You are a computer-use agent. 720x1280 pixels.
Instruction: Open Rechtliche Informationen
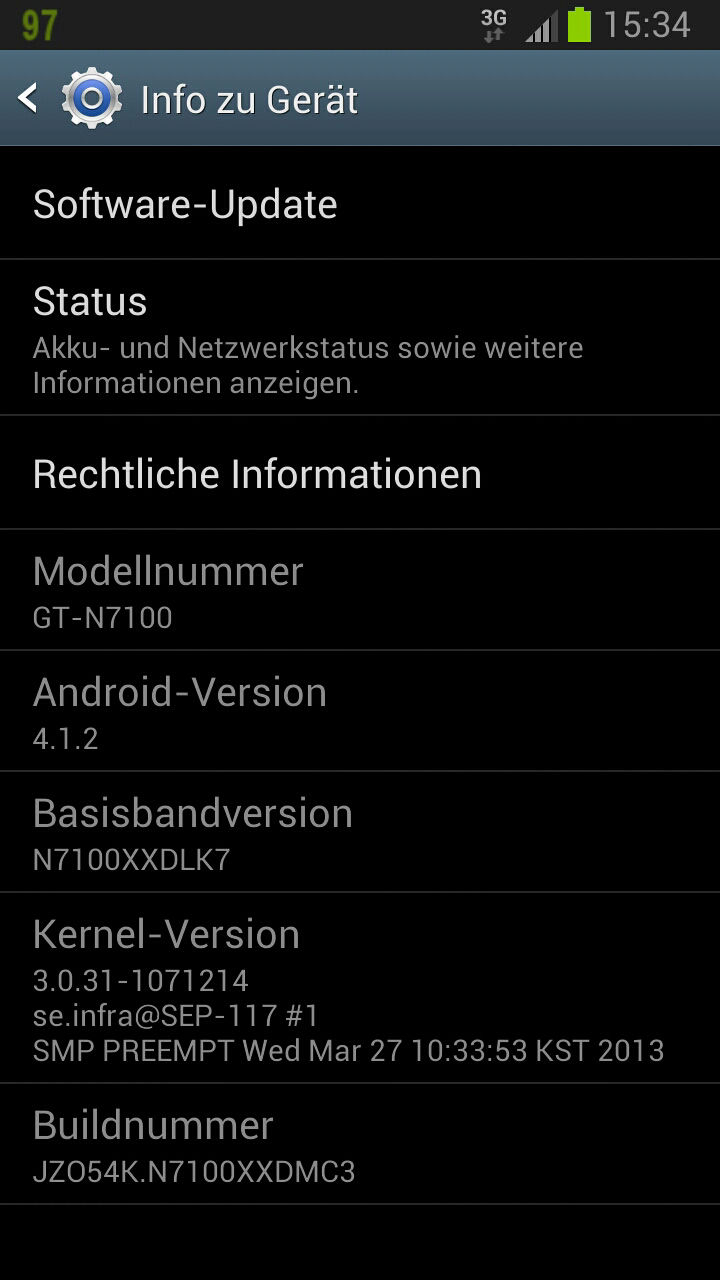pyautogui.click(x=360, y=474)
